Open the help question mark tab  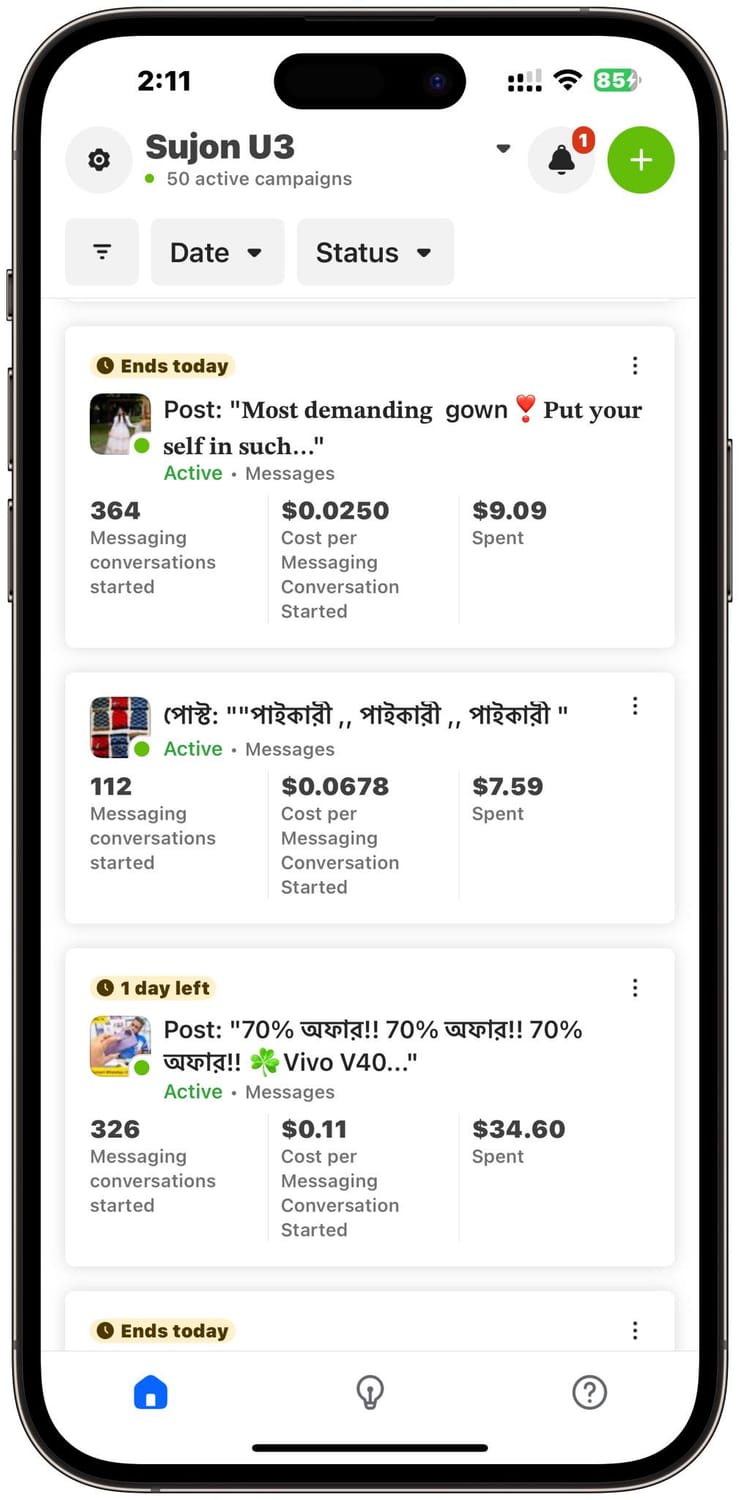[x=589, y=1392]
